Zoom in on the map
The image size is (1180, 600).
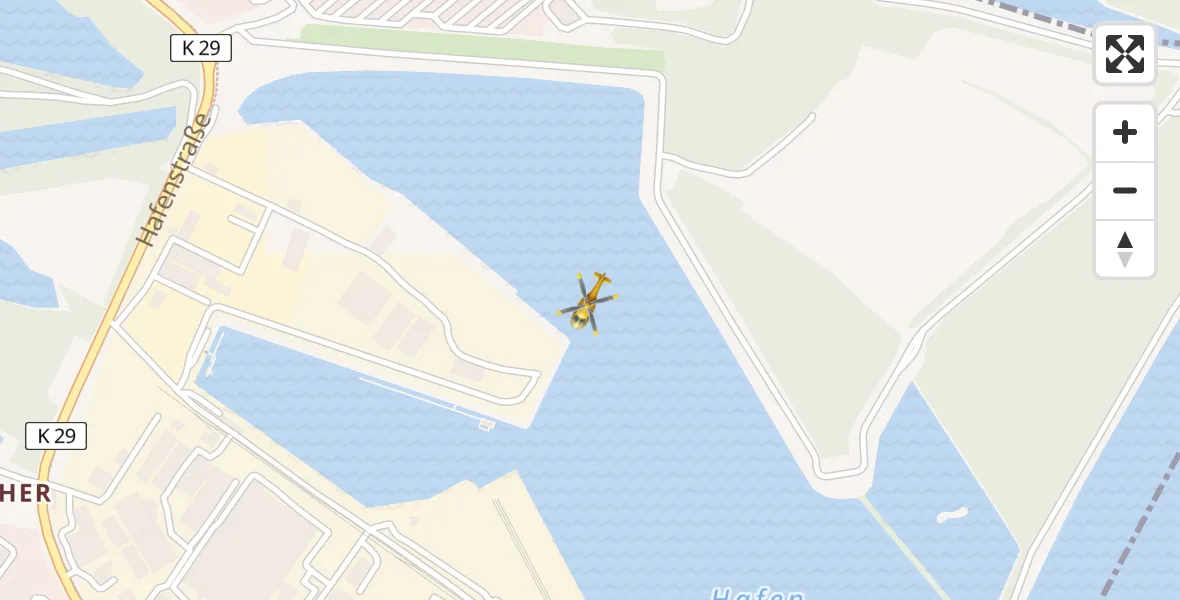pyautogui.click(x=1124, y=133)
